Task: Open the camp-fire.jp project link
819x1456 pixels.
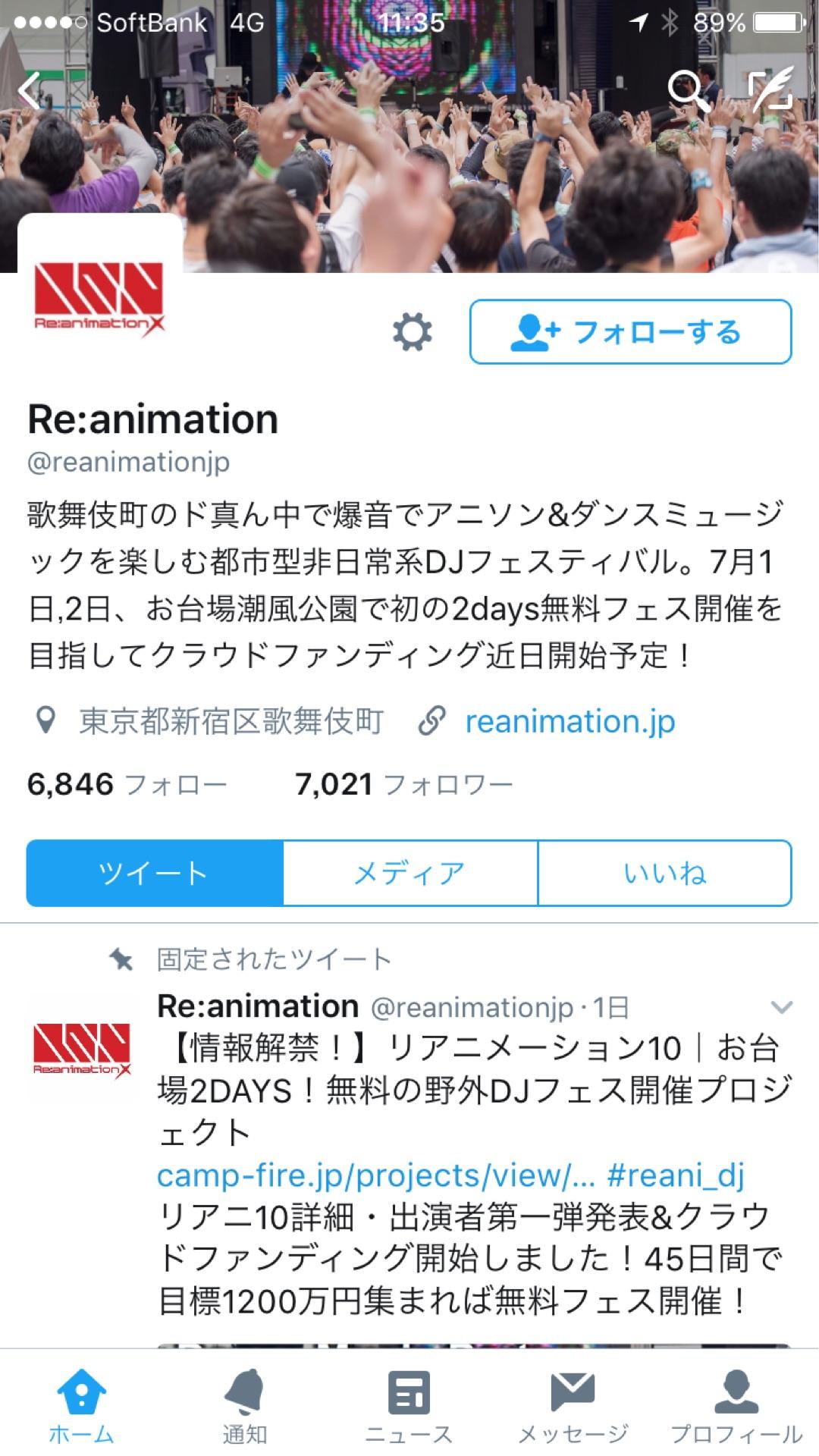Action: click(375, 1175)
